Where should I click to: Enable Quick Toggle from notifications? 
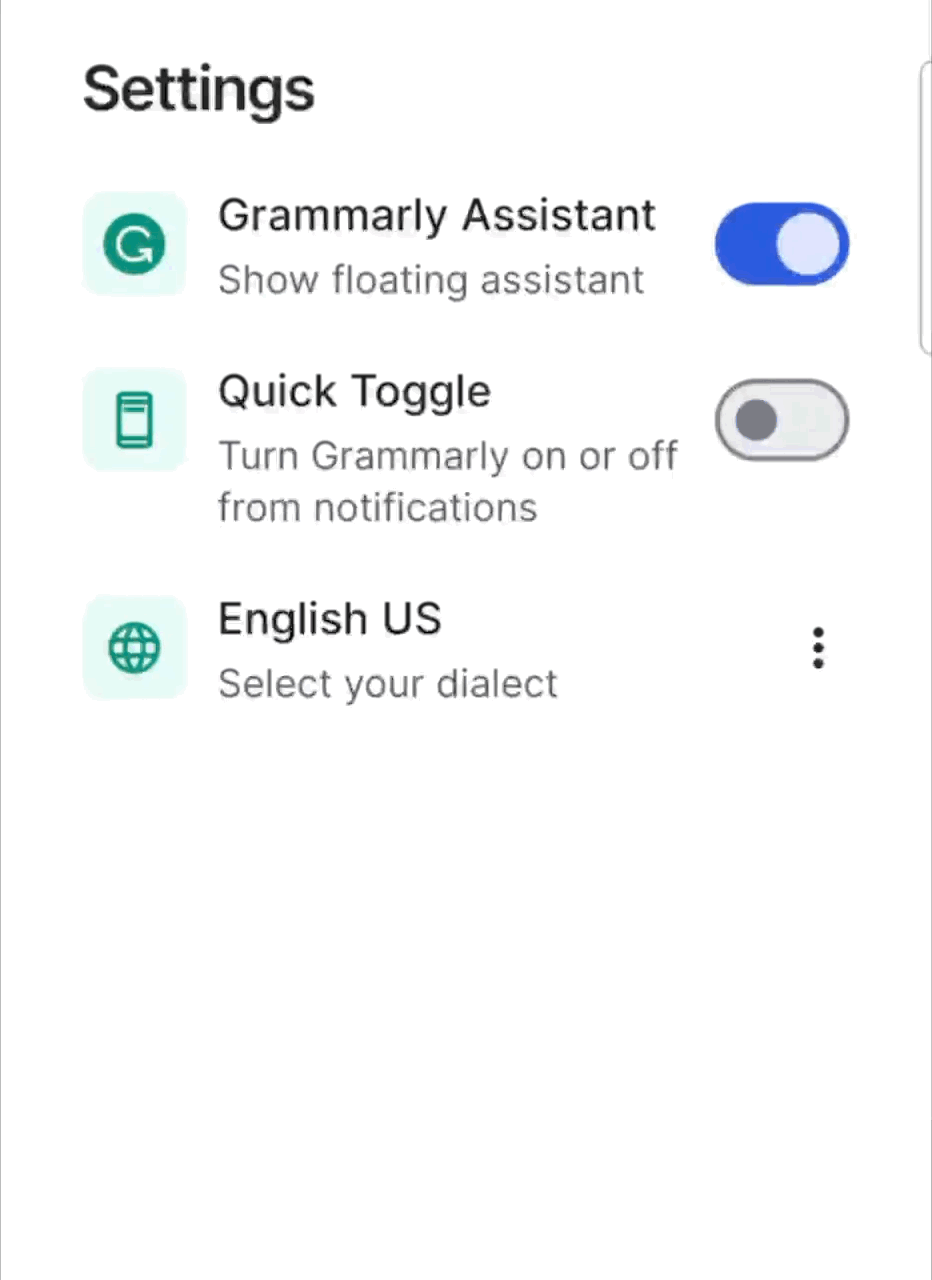[781, 419]
